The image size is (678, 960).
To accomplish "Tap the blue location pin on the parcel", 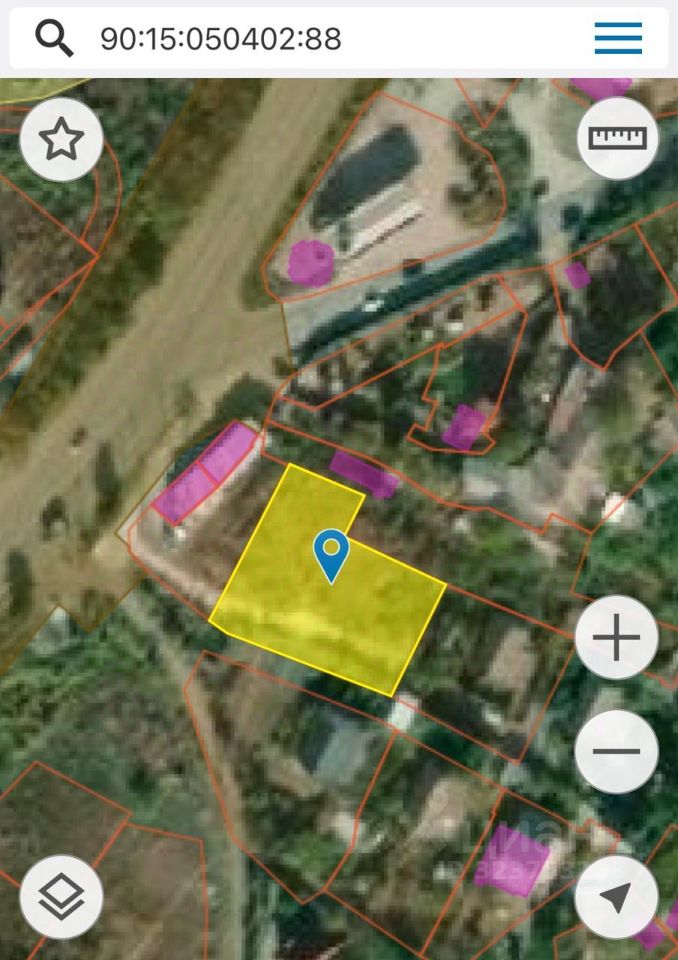I will [331, 554].
